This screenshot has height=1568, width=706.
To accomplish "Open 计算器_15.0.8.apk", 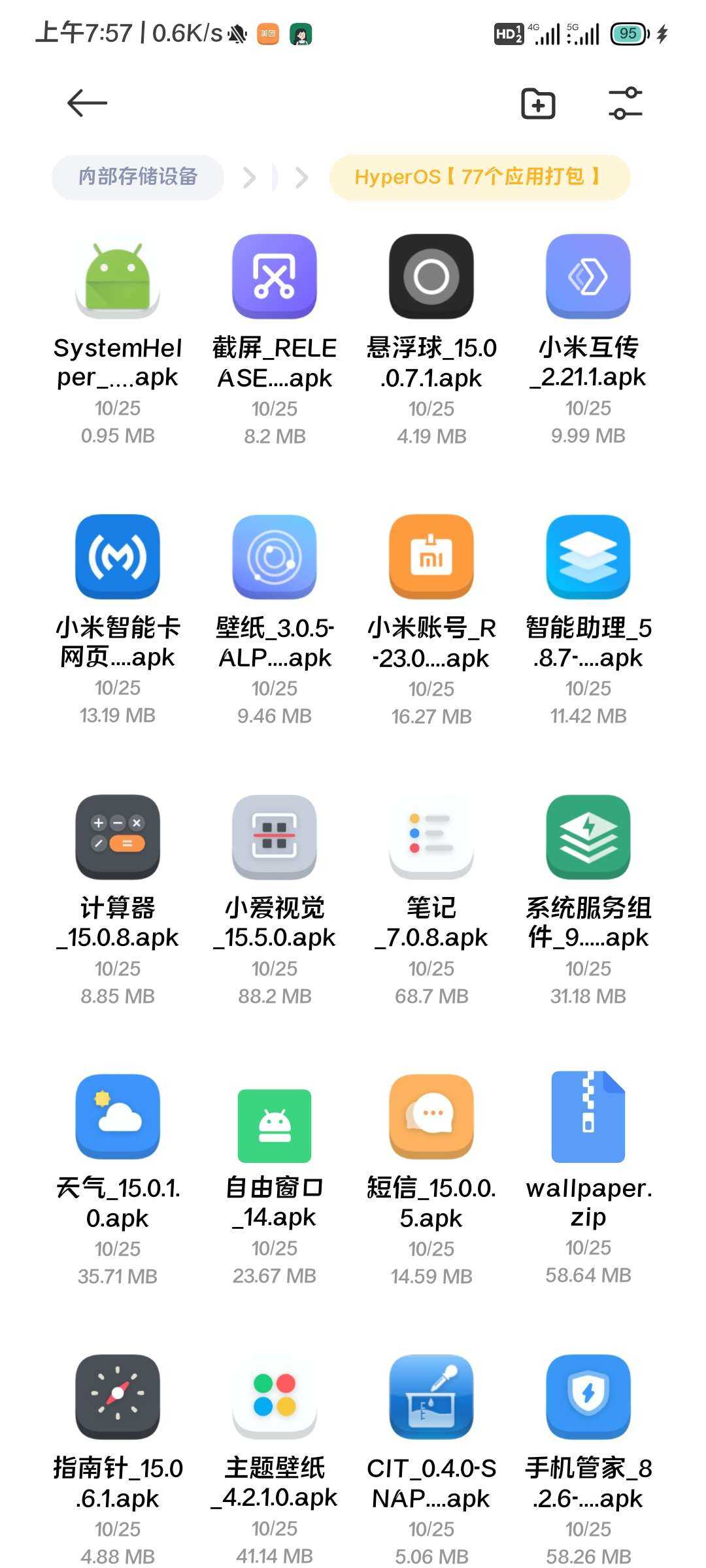I will [118, 902].
